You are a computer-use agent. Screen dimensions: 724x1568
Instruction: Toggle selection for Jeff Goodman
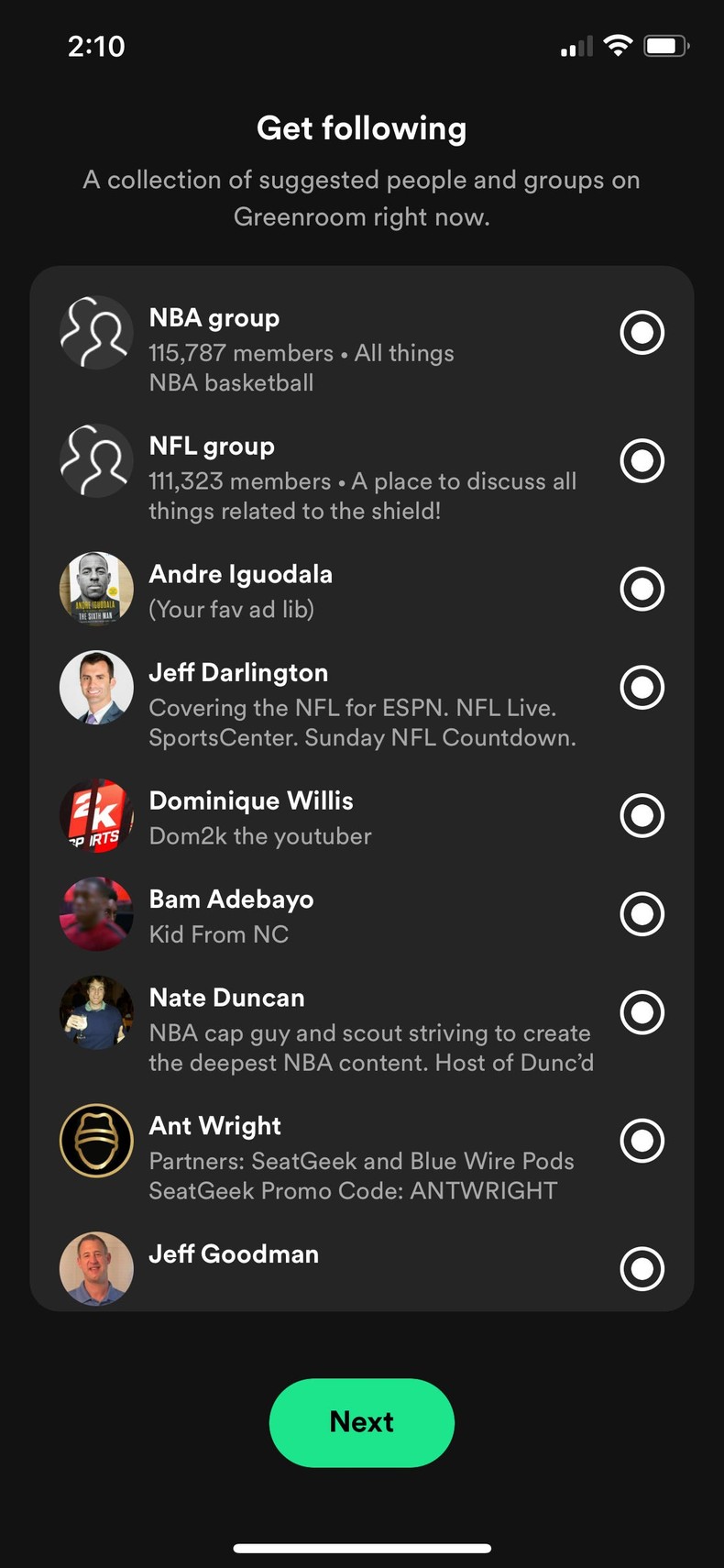pos(642,1269)
